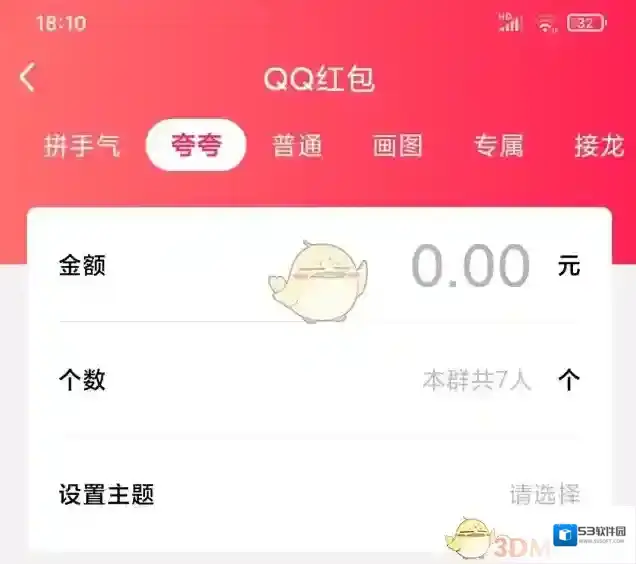Go back from QQ红包 screen
This screenshot has width=636, height=564.
pyautogui.click(x=28, y=78)
